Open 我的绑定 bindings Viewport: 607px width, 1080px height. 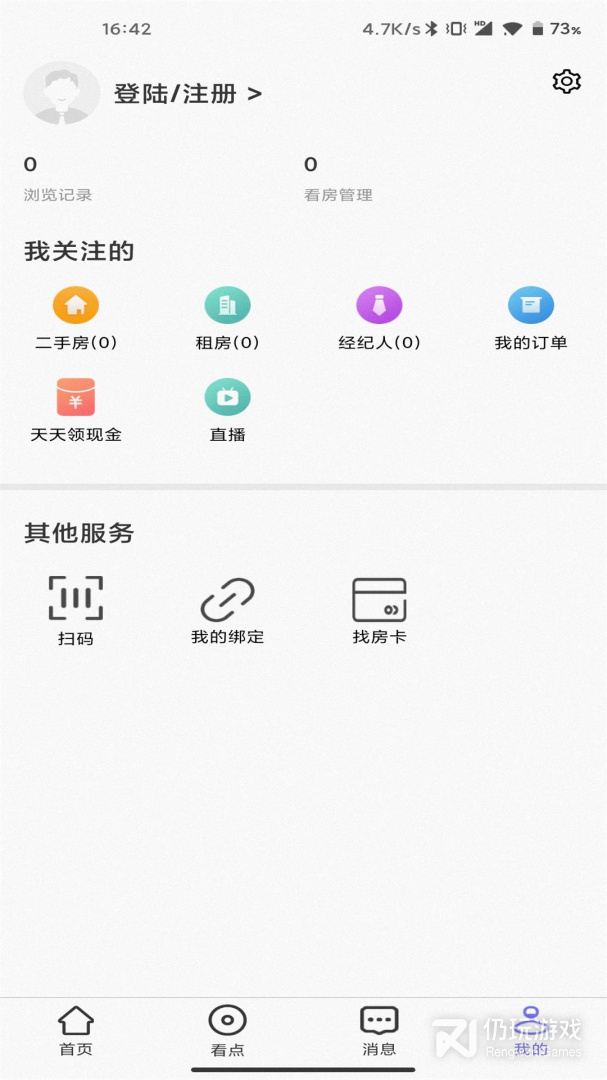[227, 610]
